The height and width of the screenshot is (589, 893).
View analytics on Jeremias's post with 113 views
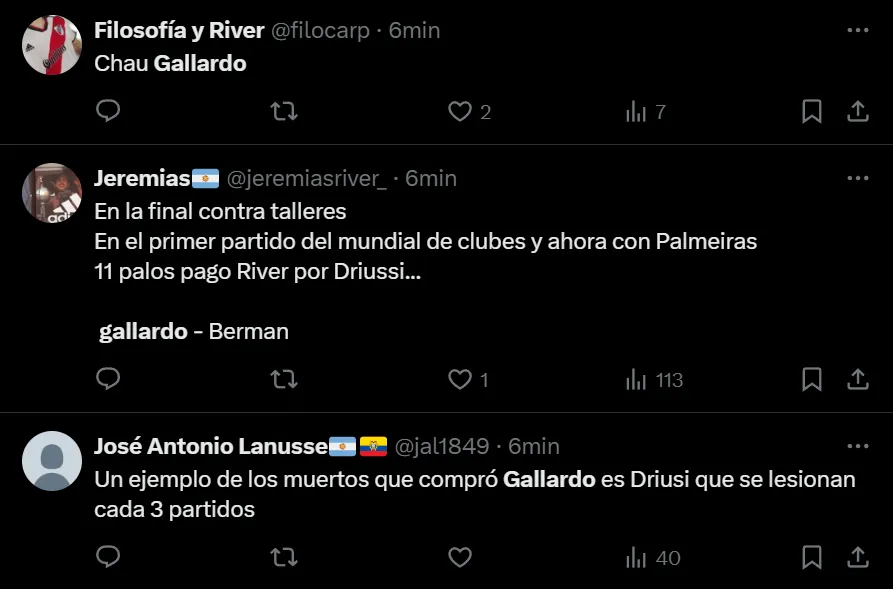tap(653, 379)
